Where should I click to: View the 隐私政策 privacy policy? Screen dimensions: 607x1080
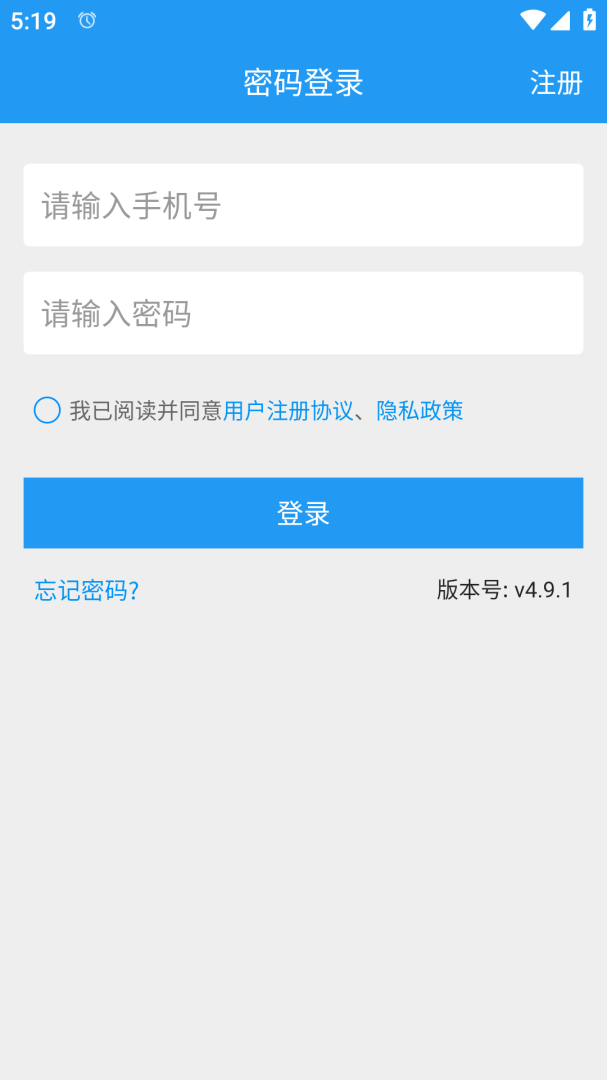420,411
